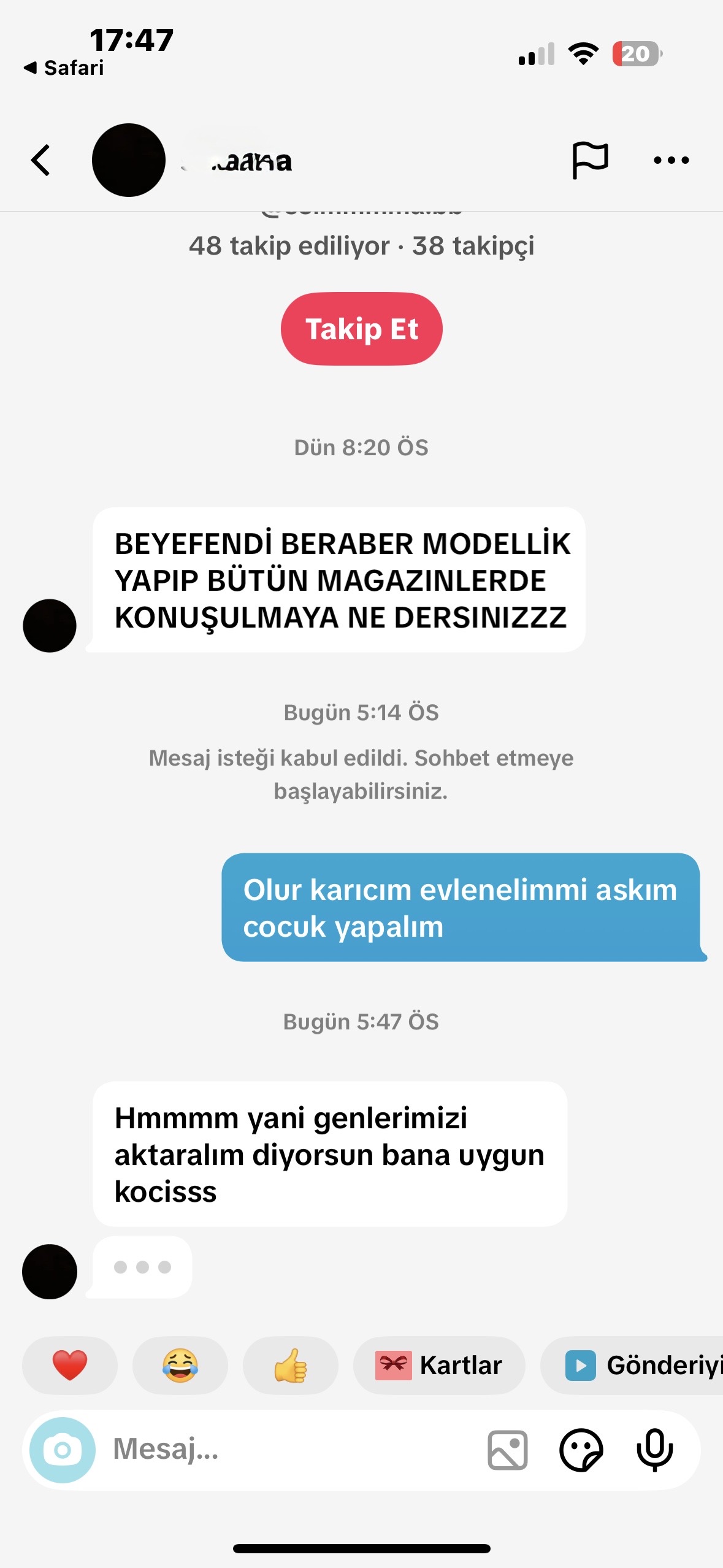Image resolution: width=723 pixels, height=1568 pixels.
Task: Send the red heart quick reaction
Action: point(70,1366)
